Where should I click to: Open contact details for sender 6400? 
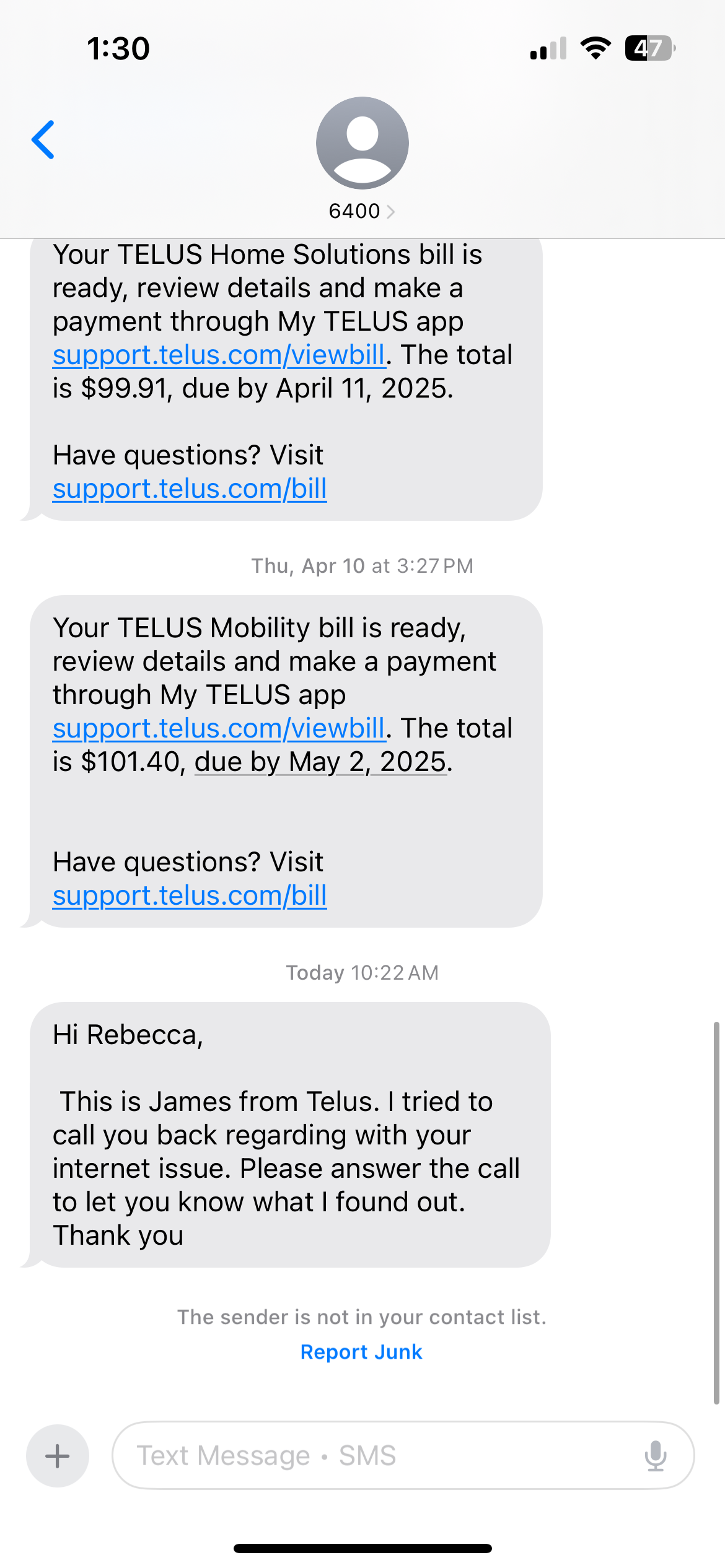point(362,211)
